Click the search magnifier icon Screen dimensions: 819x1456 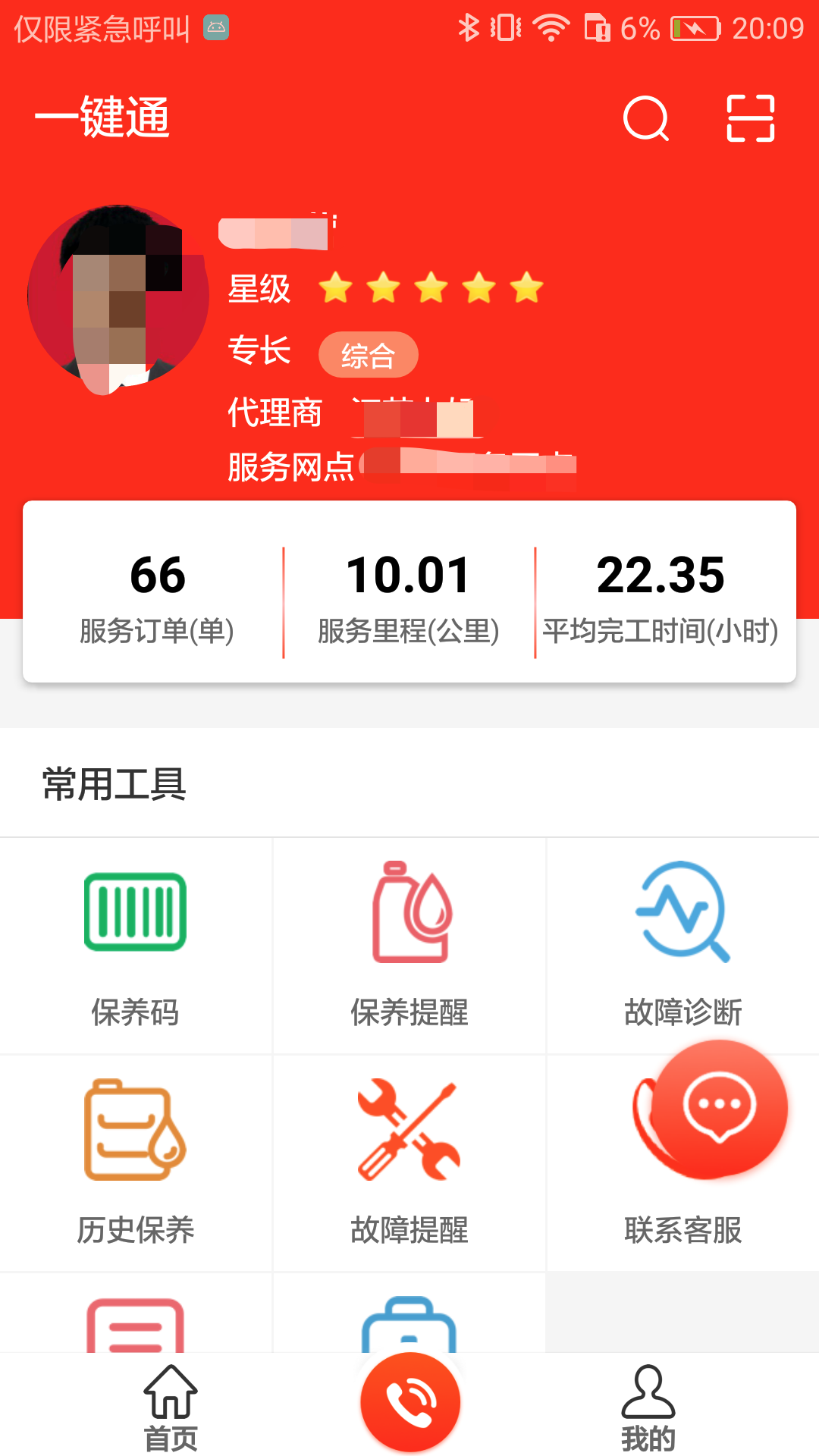[645, 119]
